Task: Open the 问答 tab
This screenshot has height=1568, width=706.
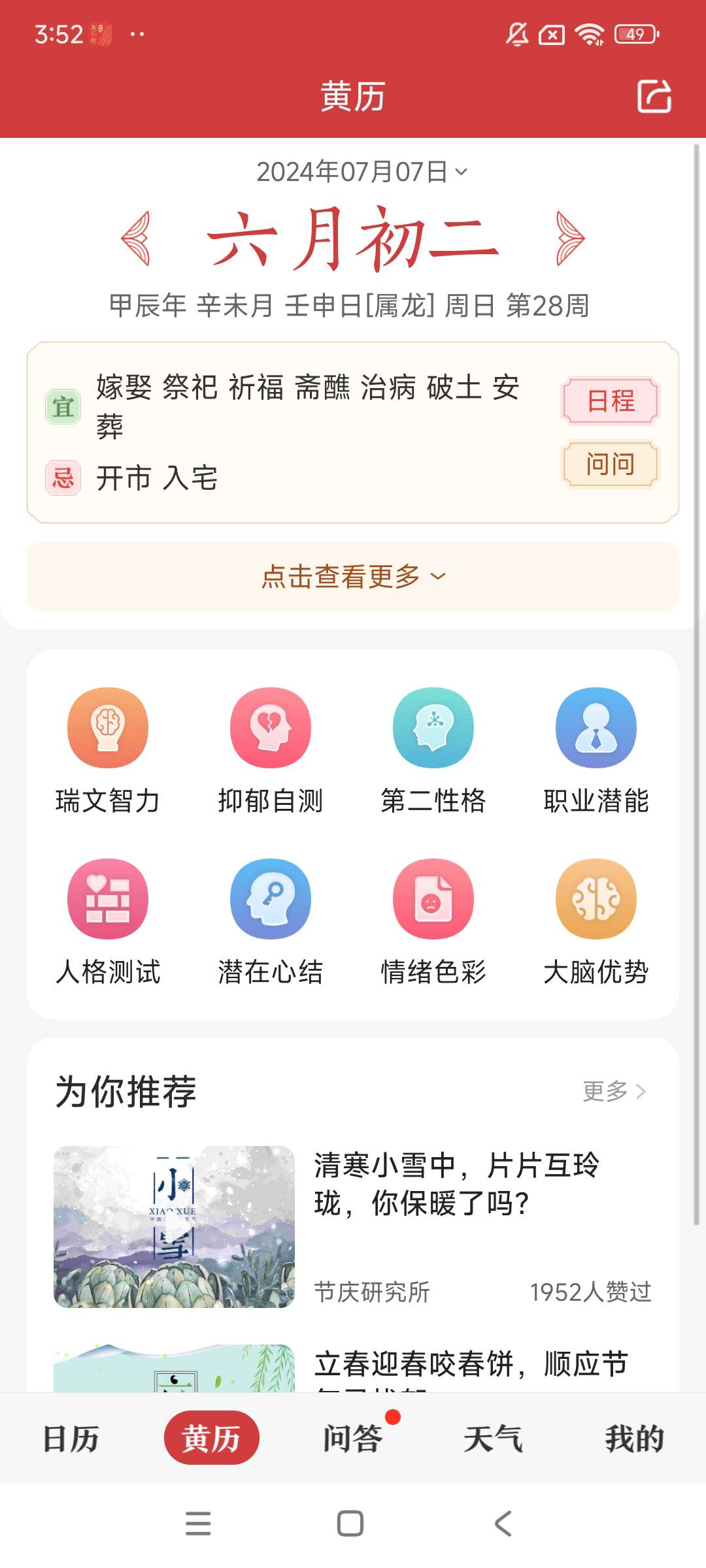Action: pos(353,1439)
